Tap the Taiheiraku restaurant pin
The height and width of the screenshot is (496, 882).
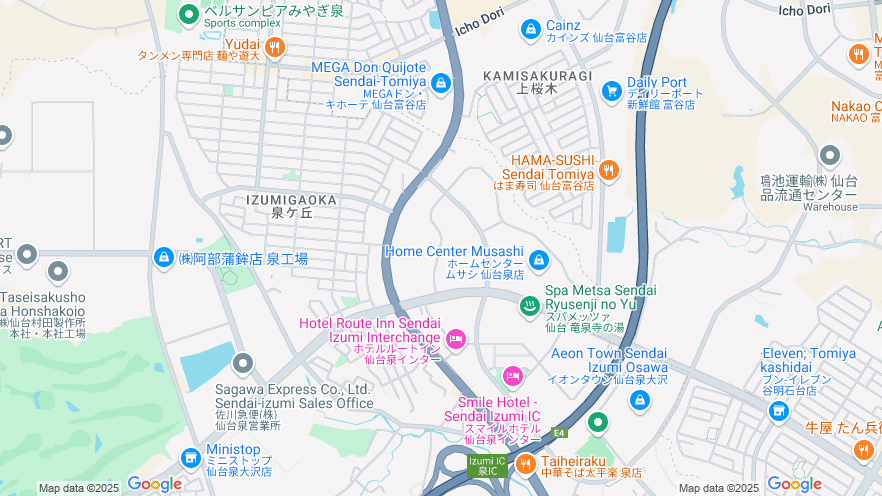point(525,464)
